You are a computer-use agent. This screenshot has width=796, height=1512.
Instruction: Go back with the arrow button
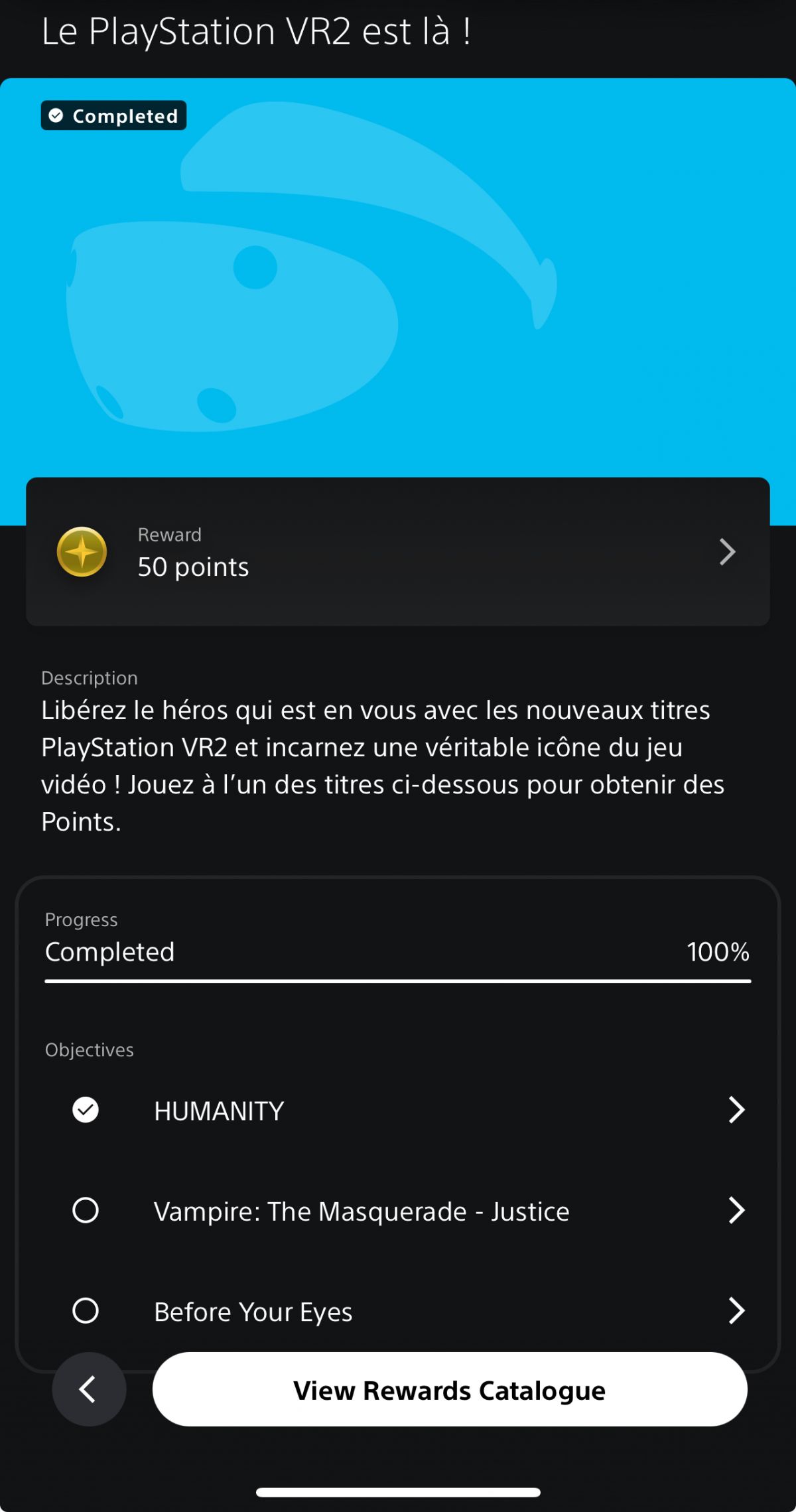pos(89,1389)
